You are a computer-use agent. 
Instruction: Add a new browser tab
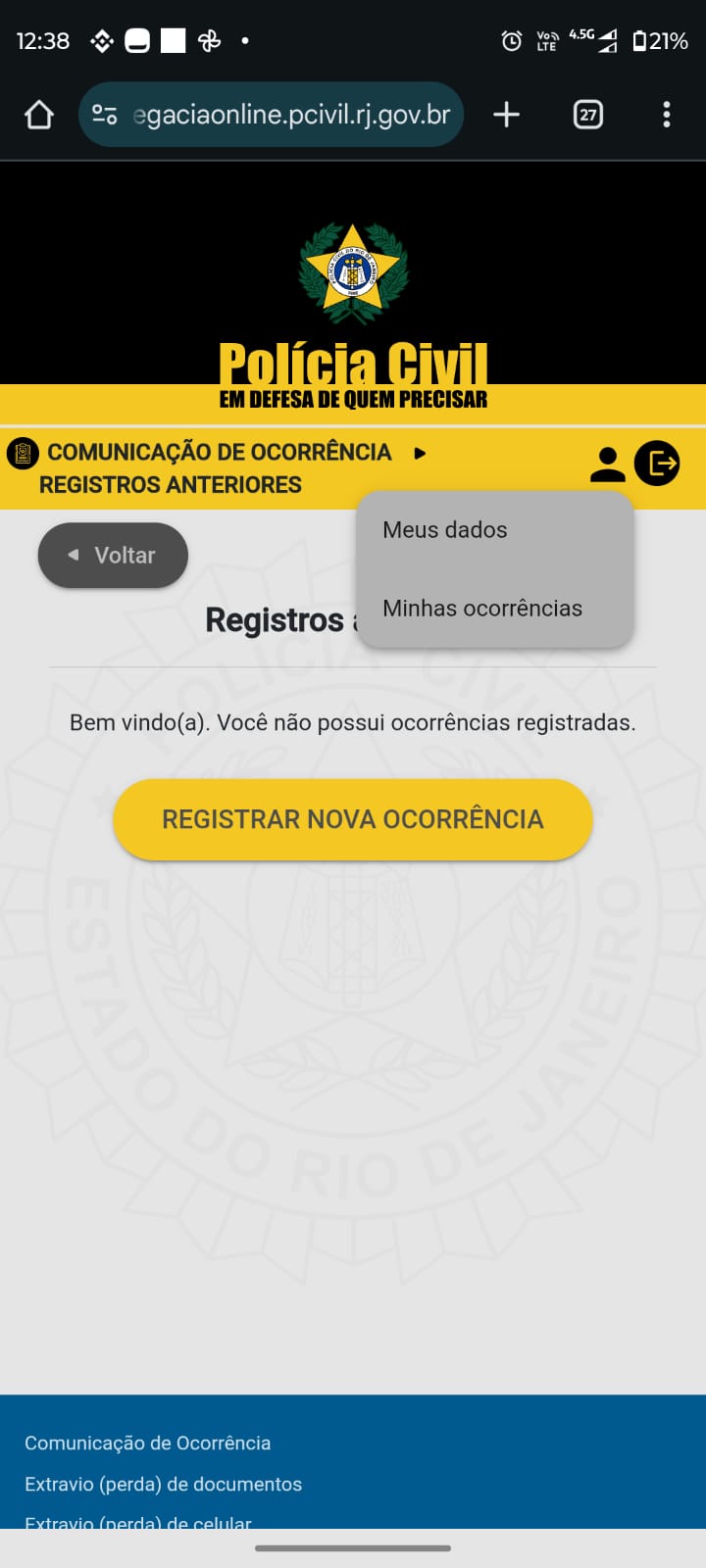coord(506,116)
